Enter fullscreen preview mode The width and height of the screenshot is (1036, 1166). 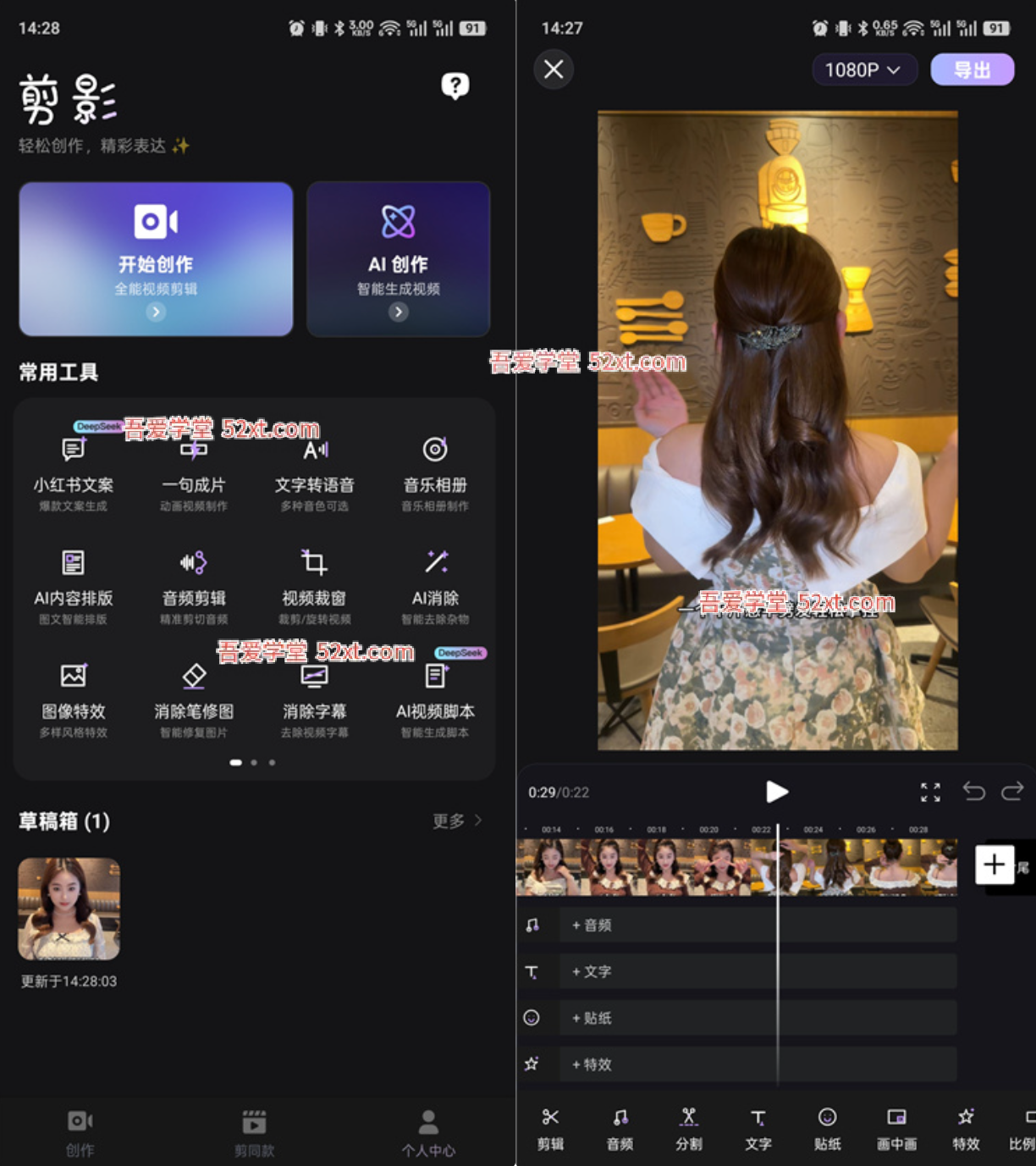pyautogui.click(x=930, y=792)
